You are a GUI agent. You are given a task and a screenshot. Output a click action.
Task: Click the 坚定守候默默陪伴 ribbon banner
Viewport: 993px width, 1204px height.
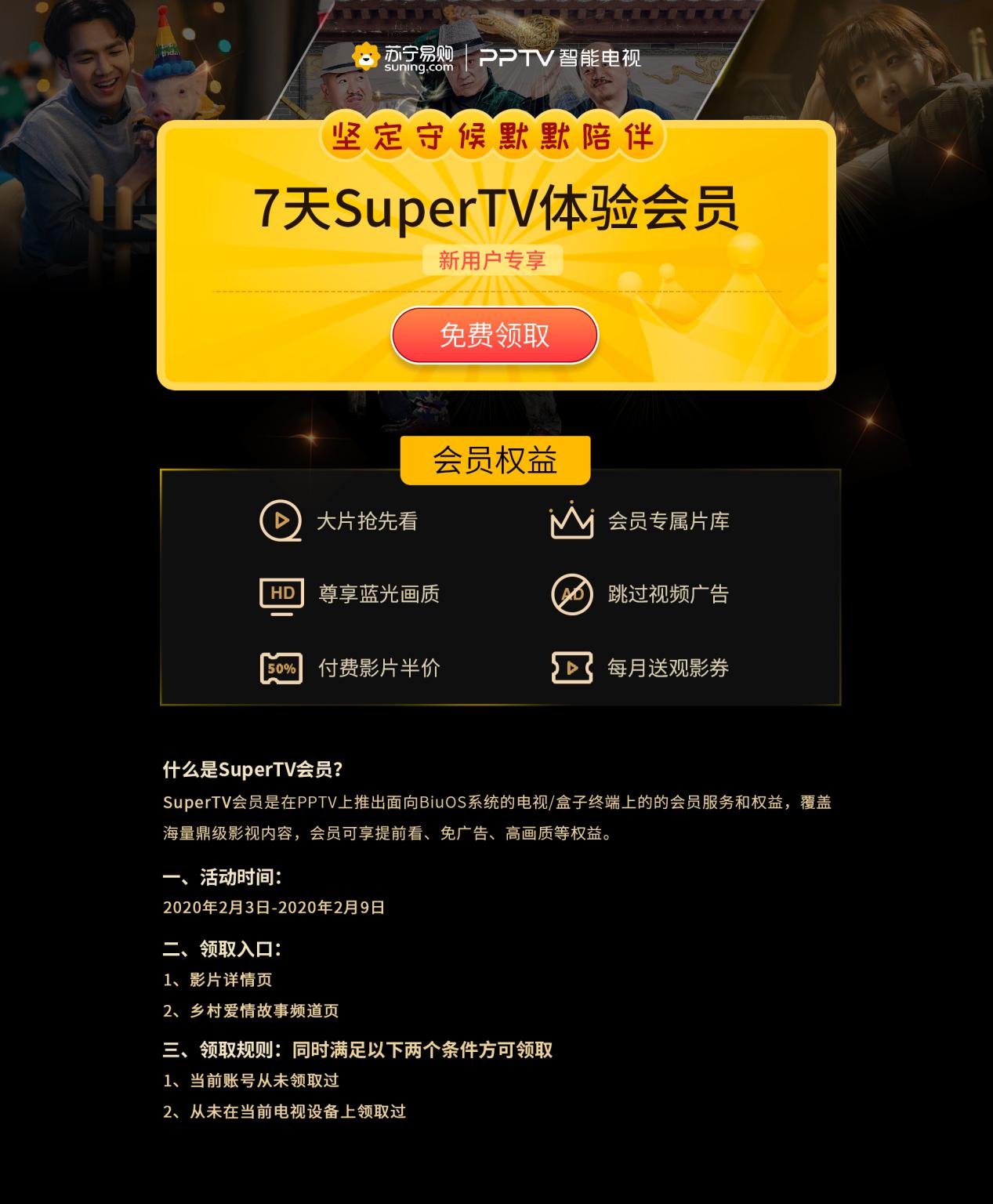(495, 135)
